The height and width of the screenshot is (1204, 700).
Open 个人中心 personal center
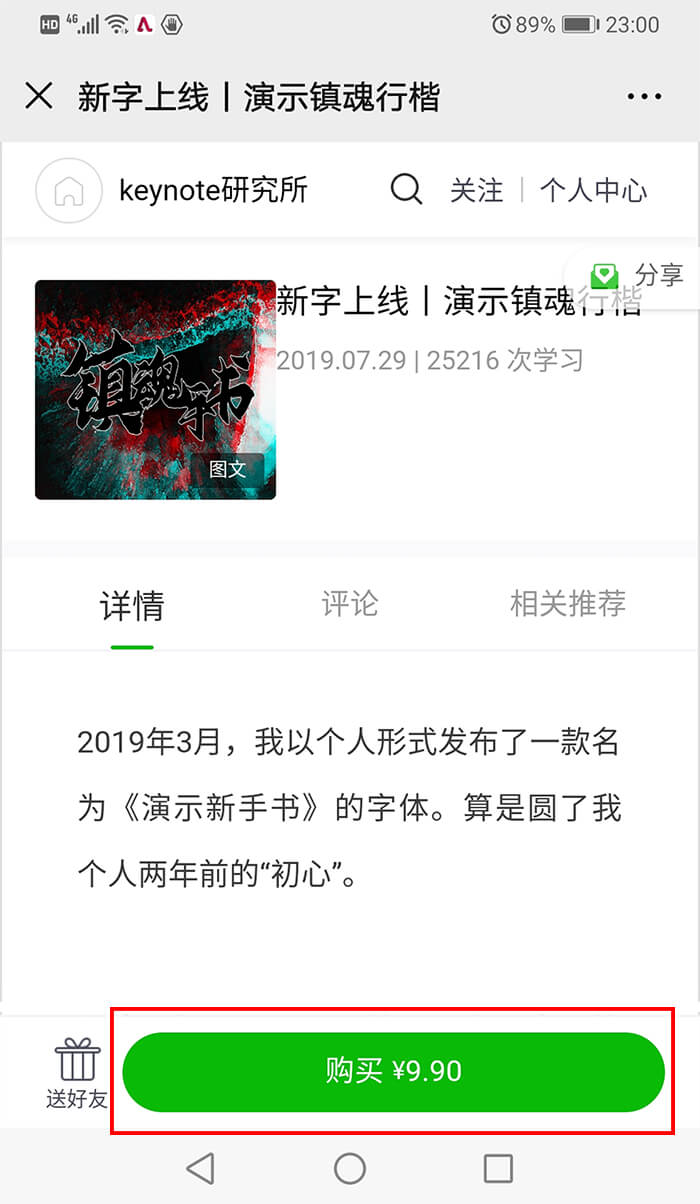point(593,190)
